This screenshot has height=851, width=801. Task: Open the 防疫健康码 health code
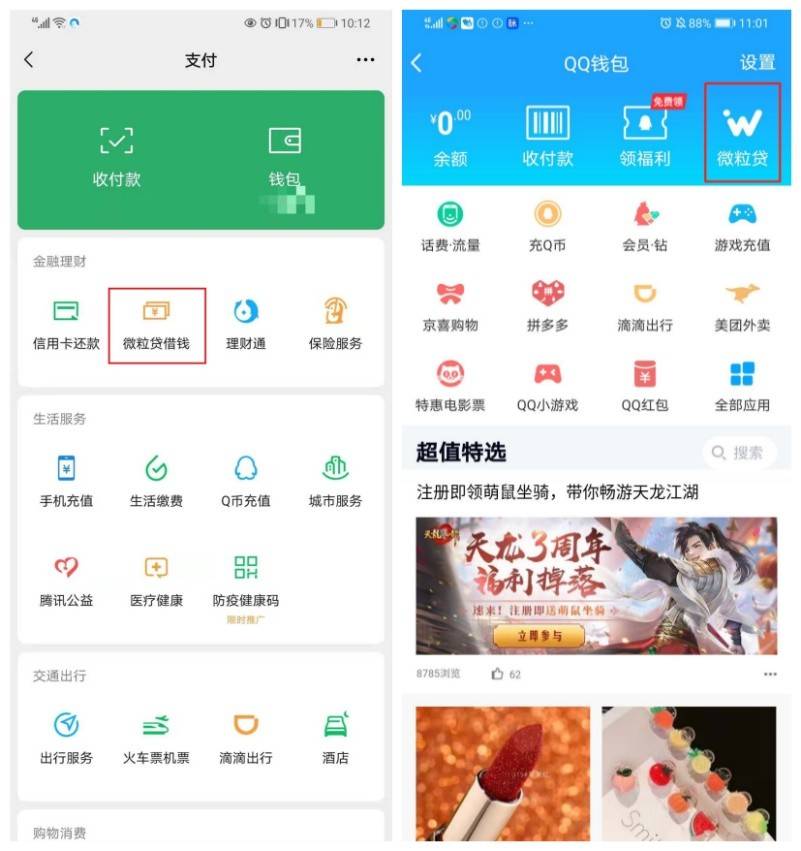246,578
